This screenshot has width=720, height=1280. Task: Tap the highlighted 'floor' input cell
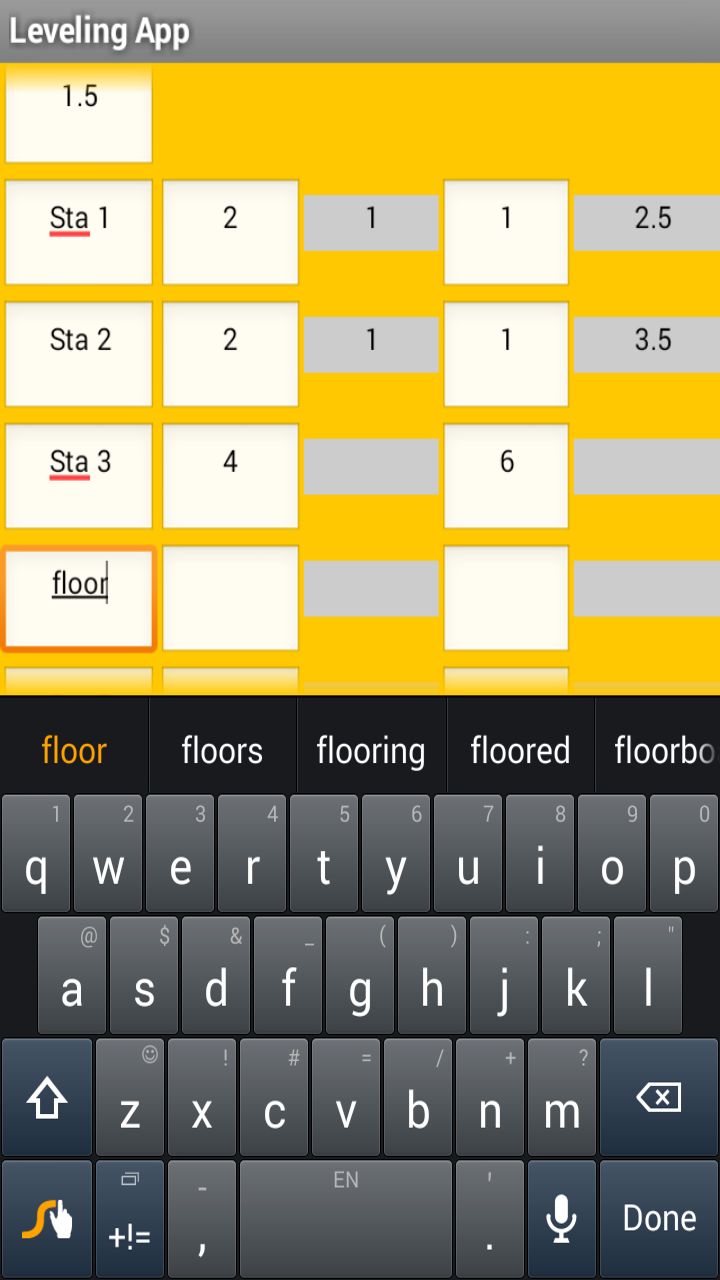[78, 597]
